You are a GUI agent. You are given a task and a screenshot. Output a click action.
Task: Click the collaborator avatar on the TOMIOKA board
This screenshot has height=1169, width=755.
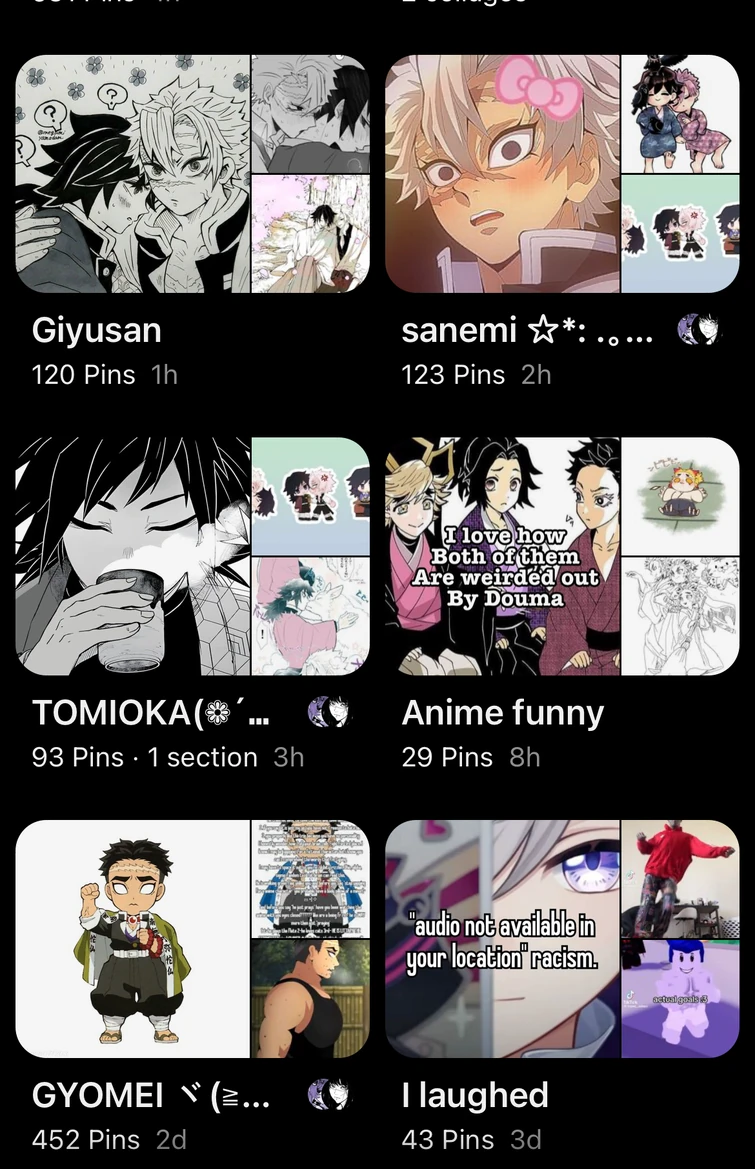329,711
